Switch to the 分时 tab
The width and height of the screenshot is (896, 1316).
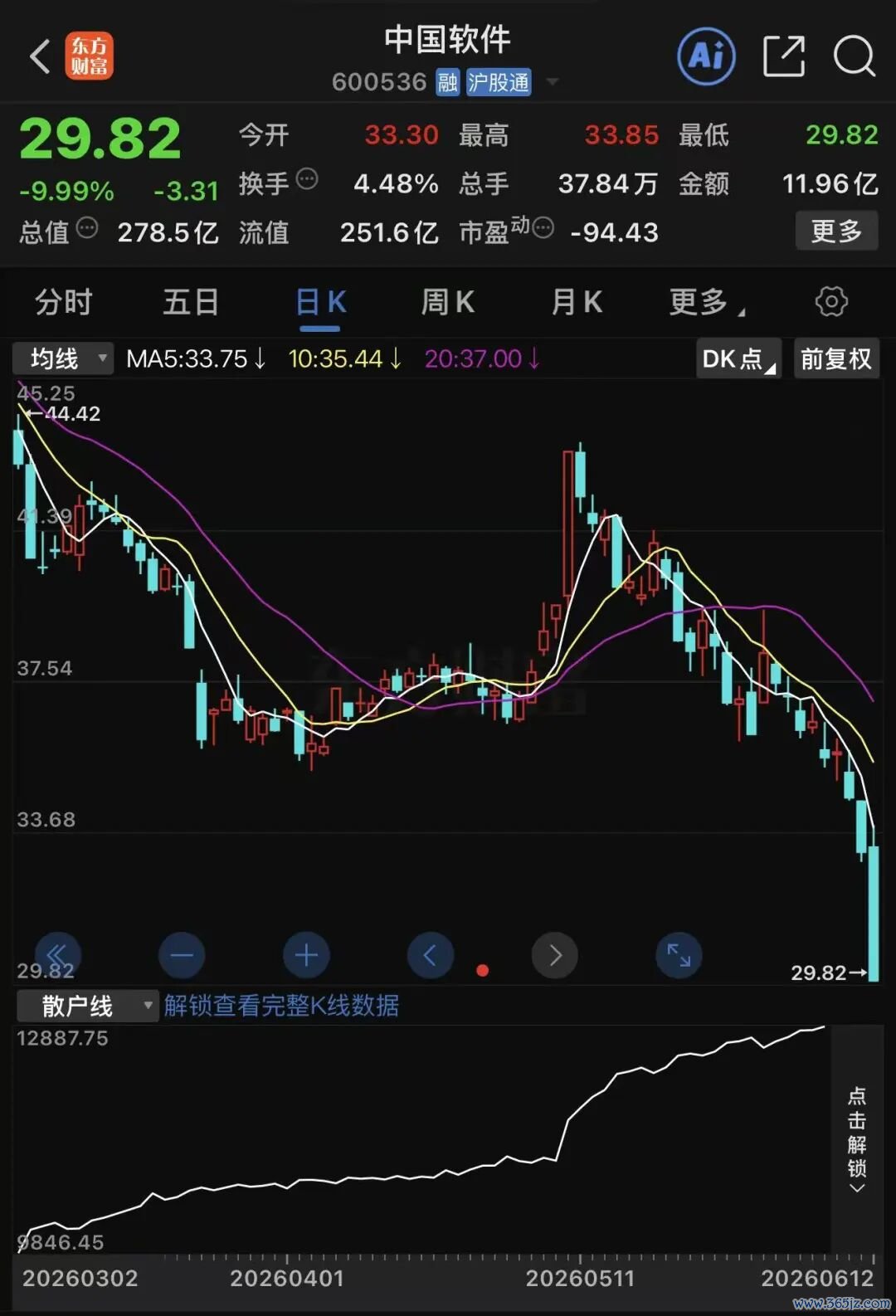pos(64,302)
